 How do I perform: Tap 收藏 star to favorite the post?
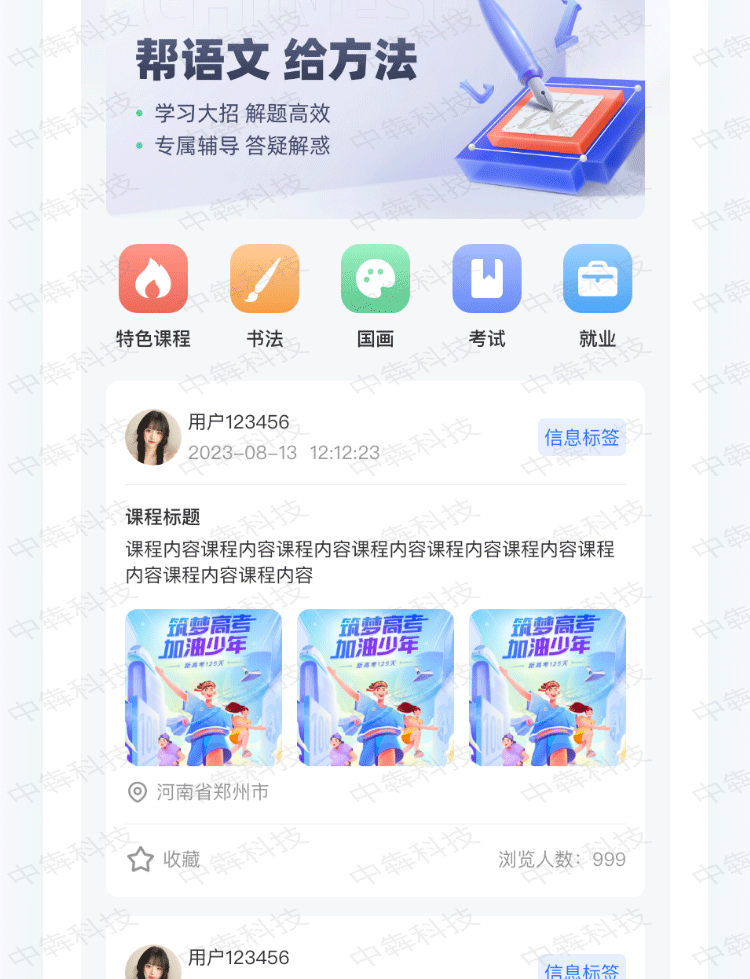coord(141,859)
